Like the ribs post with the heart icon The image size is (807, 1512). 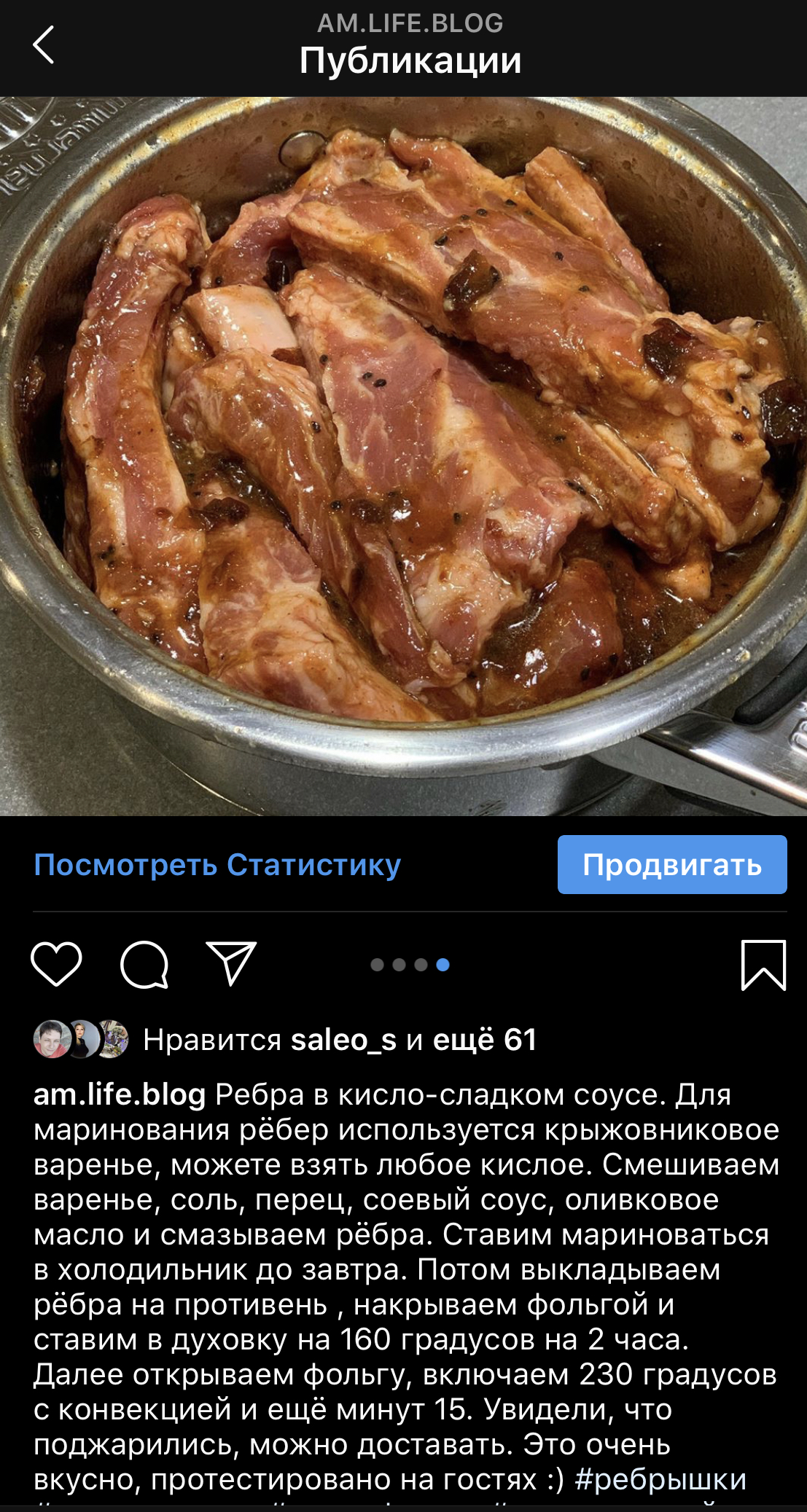(56, 965)
